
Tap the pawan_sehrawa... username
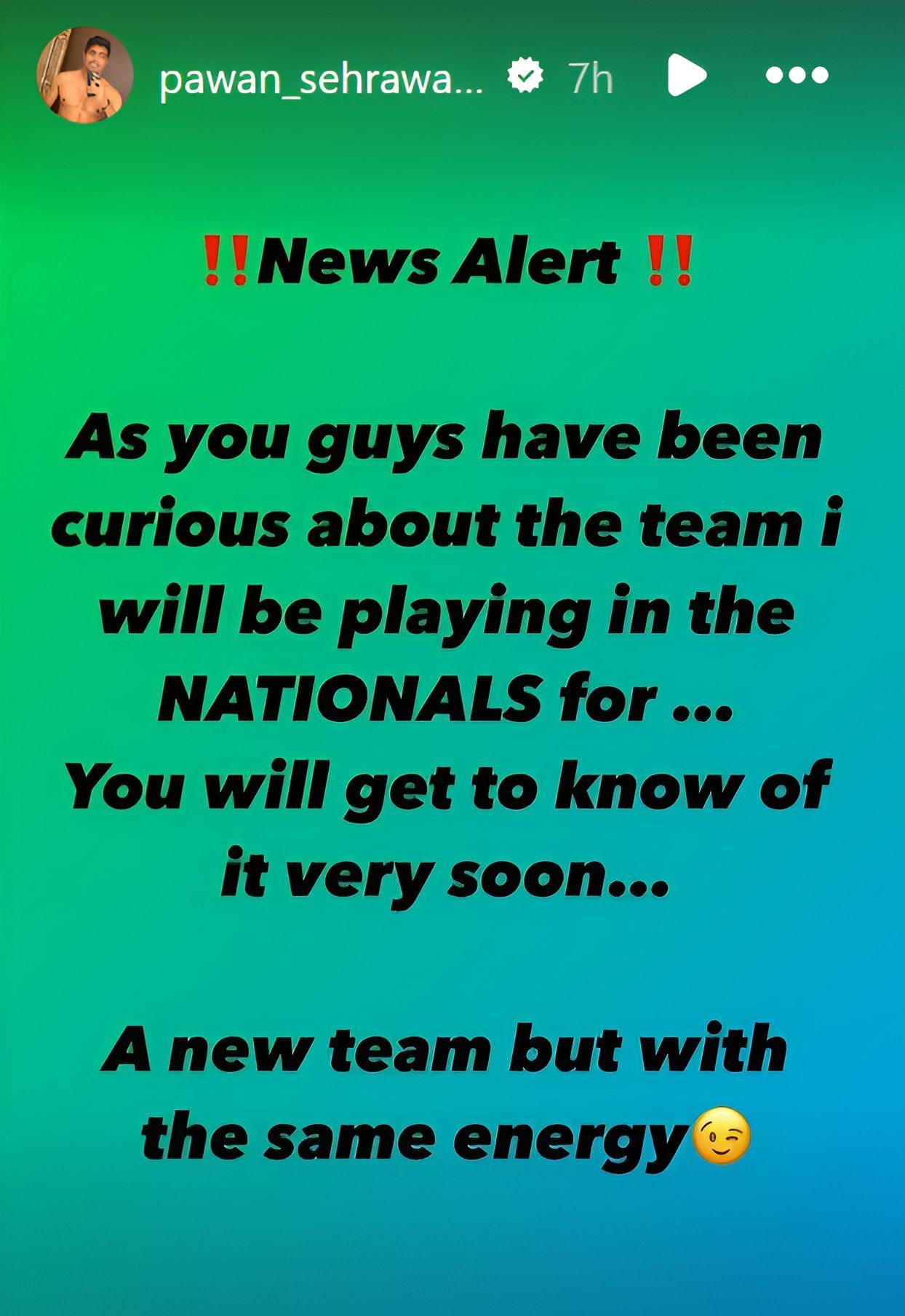[320, 79]
